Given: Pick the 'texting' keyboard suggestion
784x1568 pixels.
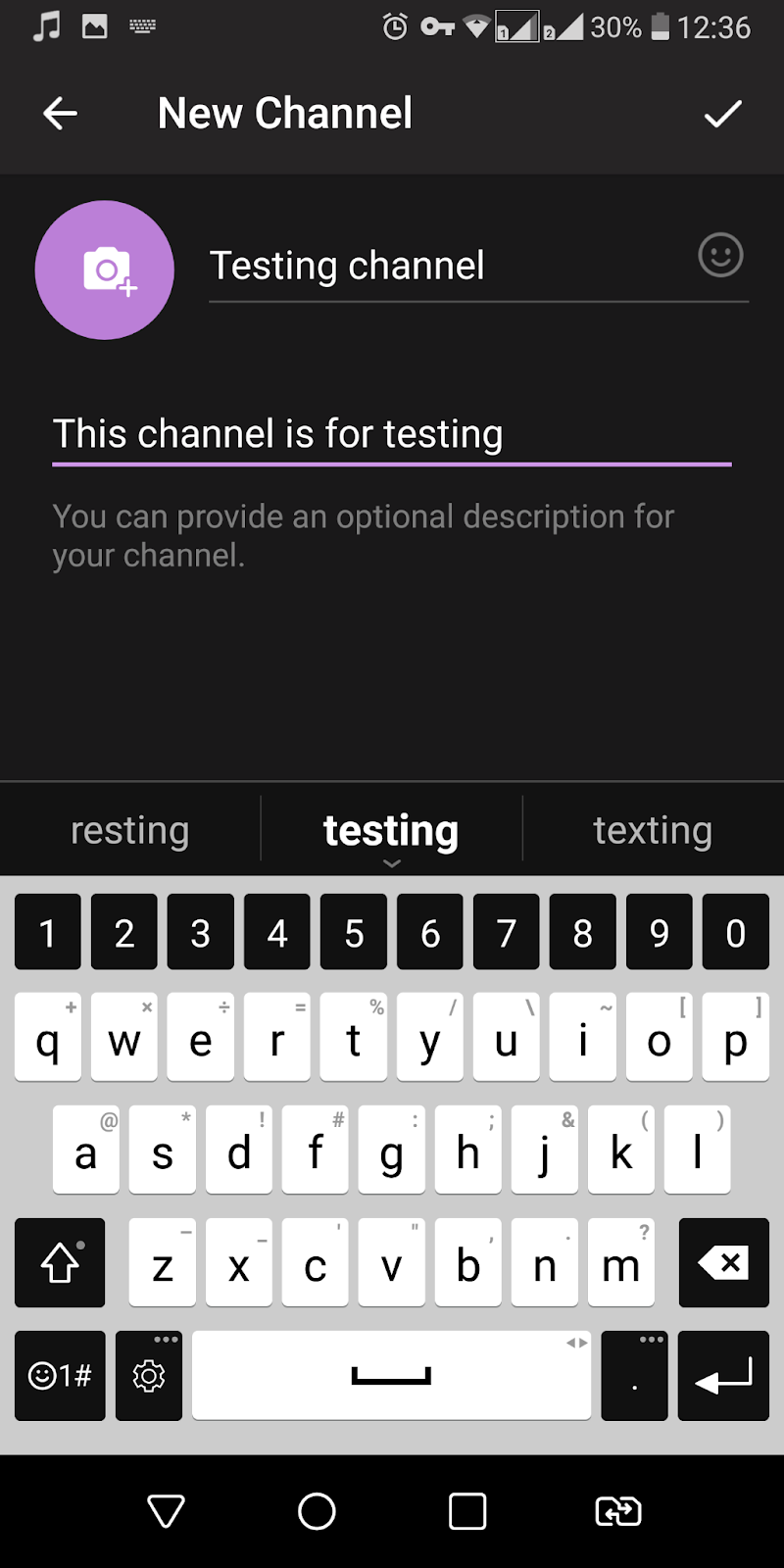Looking at the screenshot, I should point(653,830).
